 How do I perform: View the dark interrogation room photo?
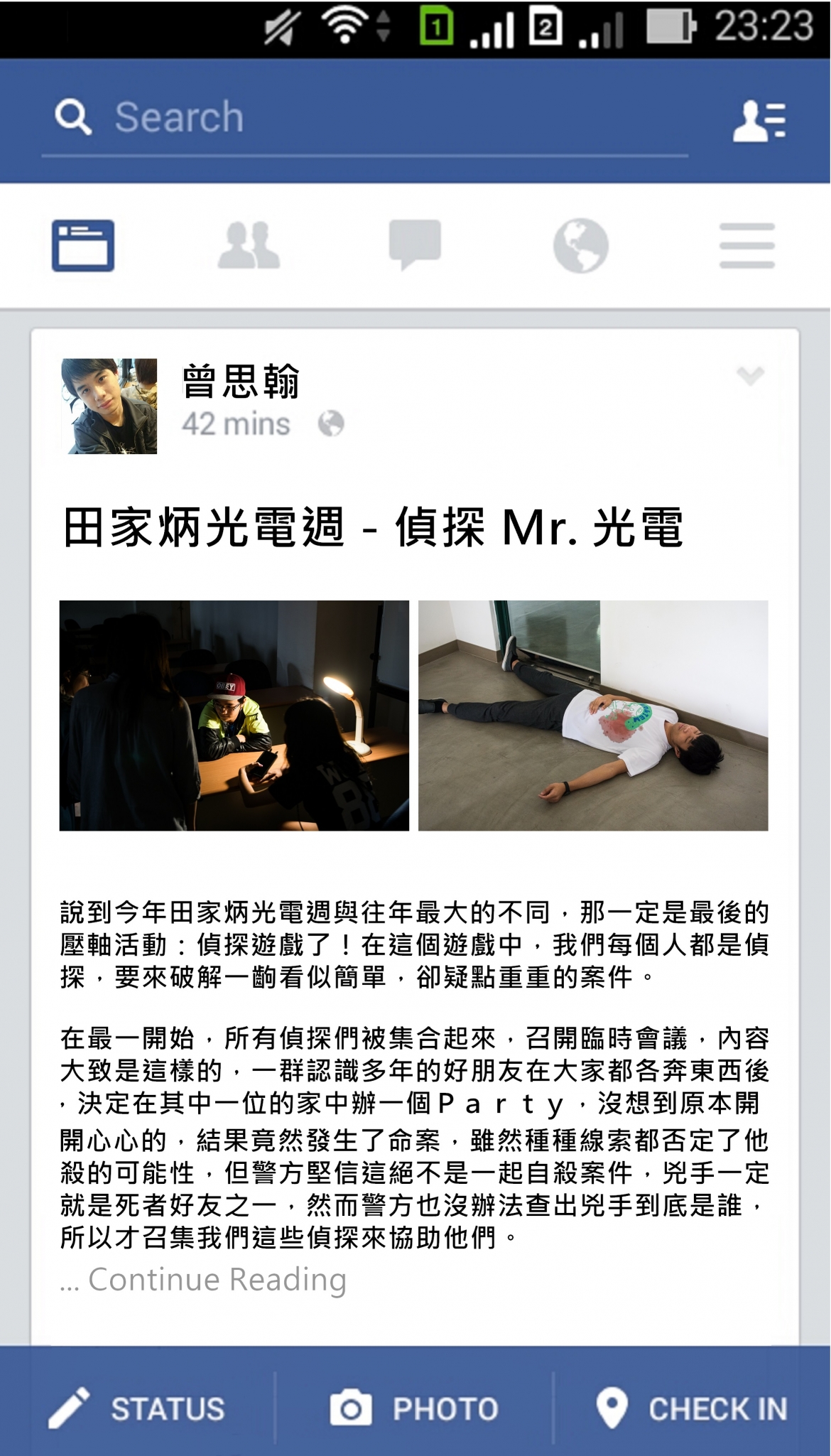coord(234,715)
